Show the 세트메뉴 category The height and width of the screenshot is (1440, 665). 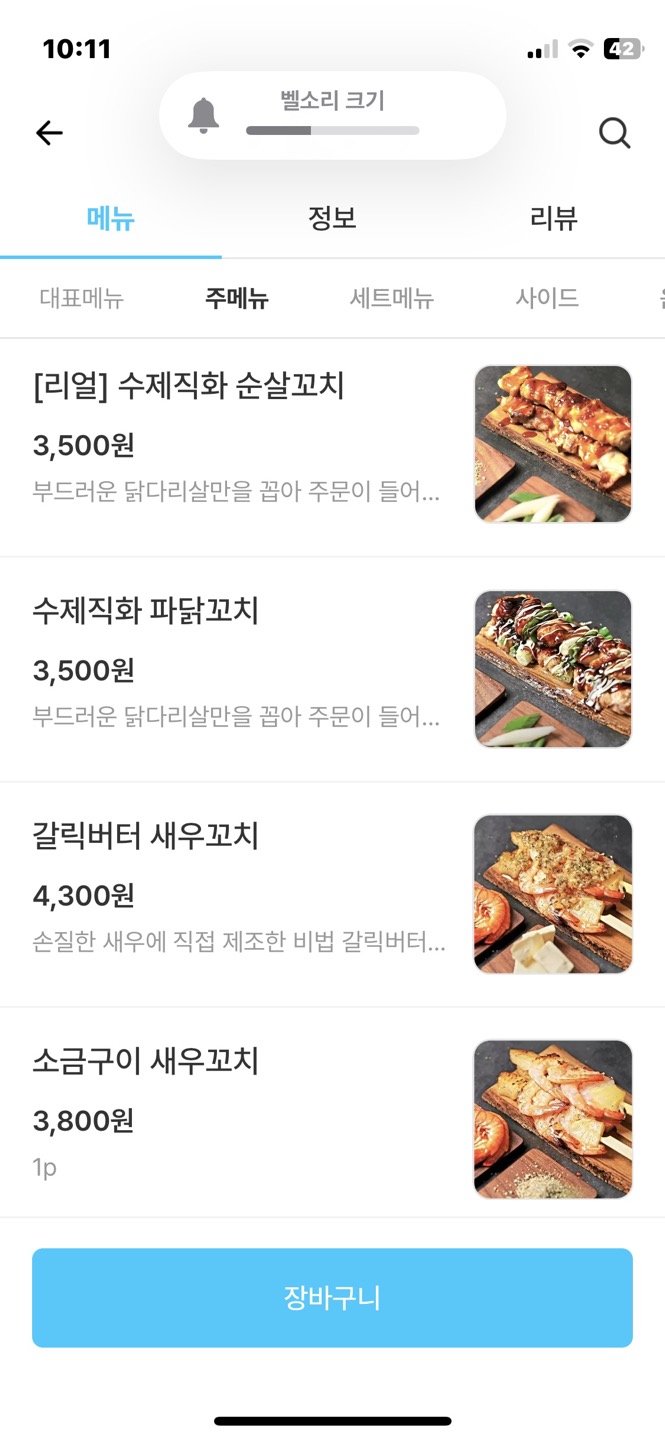[x=392, y=298]
